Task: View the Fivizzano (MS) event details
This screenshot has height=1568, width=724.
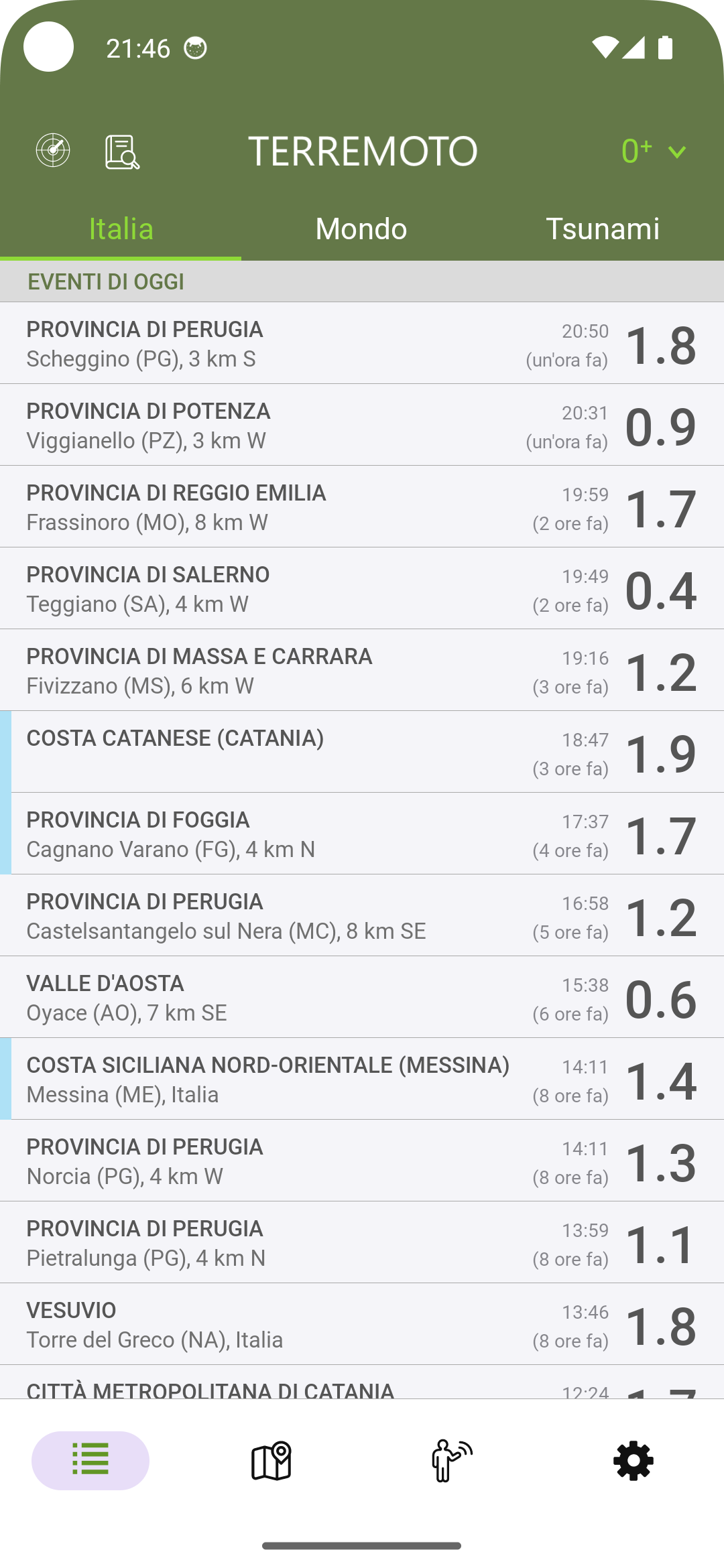Action: click(362, 671)
